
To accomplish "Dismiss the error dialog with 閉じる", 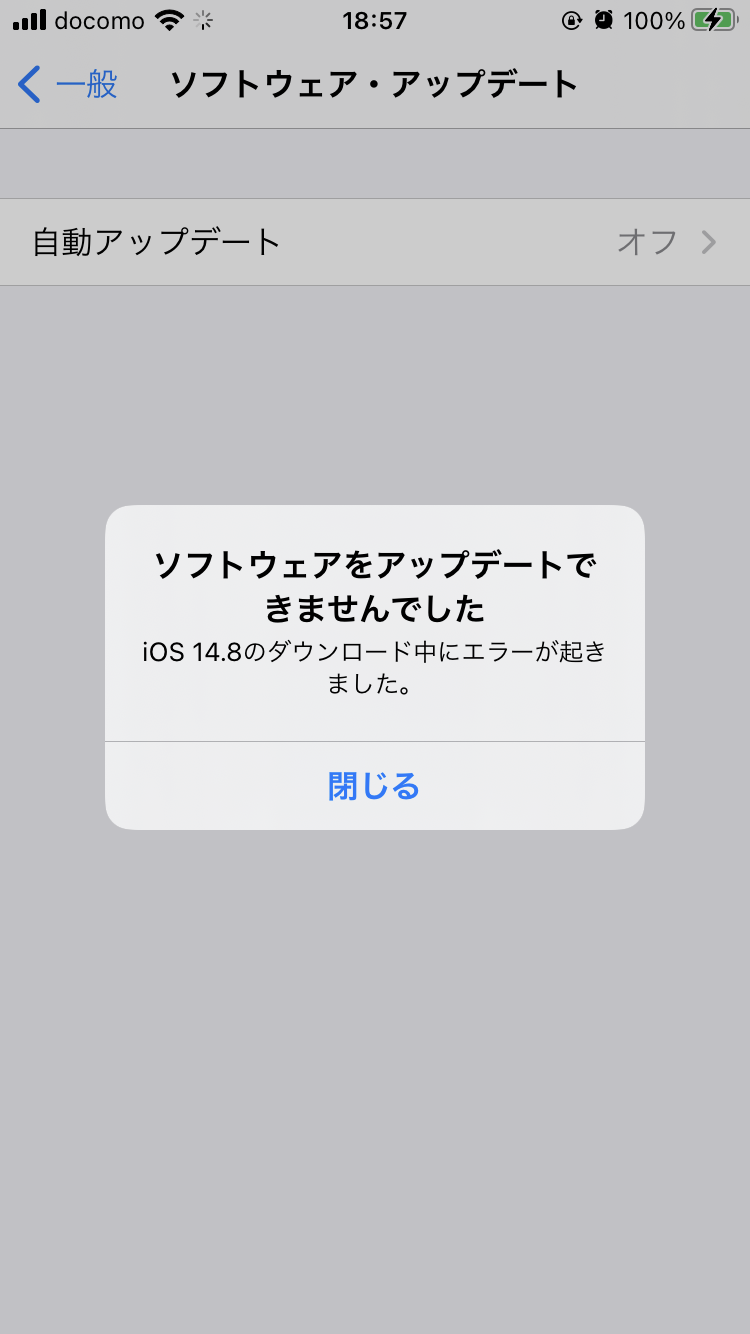I will pos(374,786).
